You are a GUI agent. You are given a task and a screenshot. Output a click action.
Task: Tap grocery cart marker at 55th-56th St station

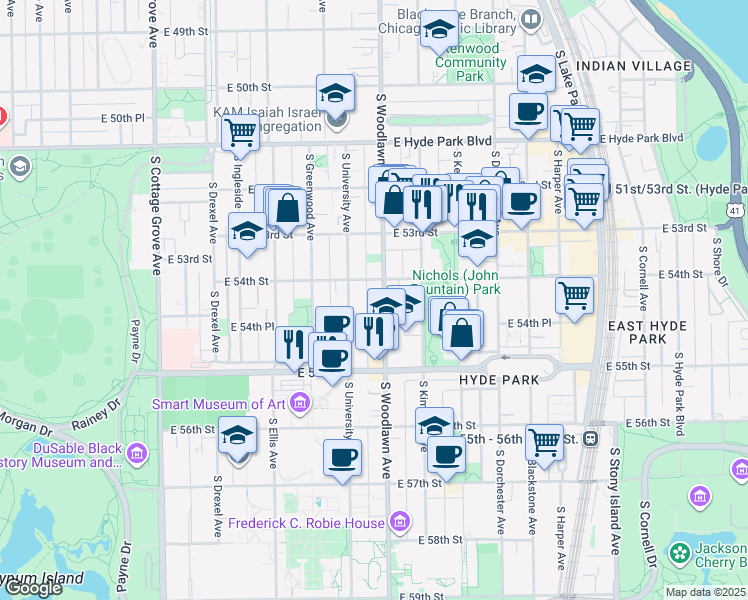coord(544,444)
